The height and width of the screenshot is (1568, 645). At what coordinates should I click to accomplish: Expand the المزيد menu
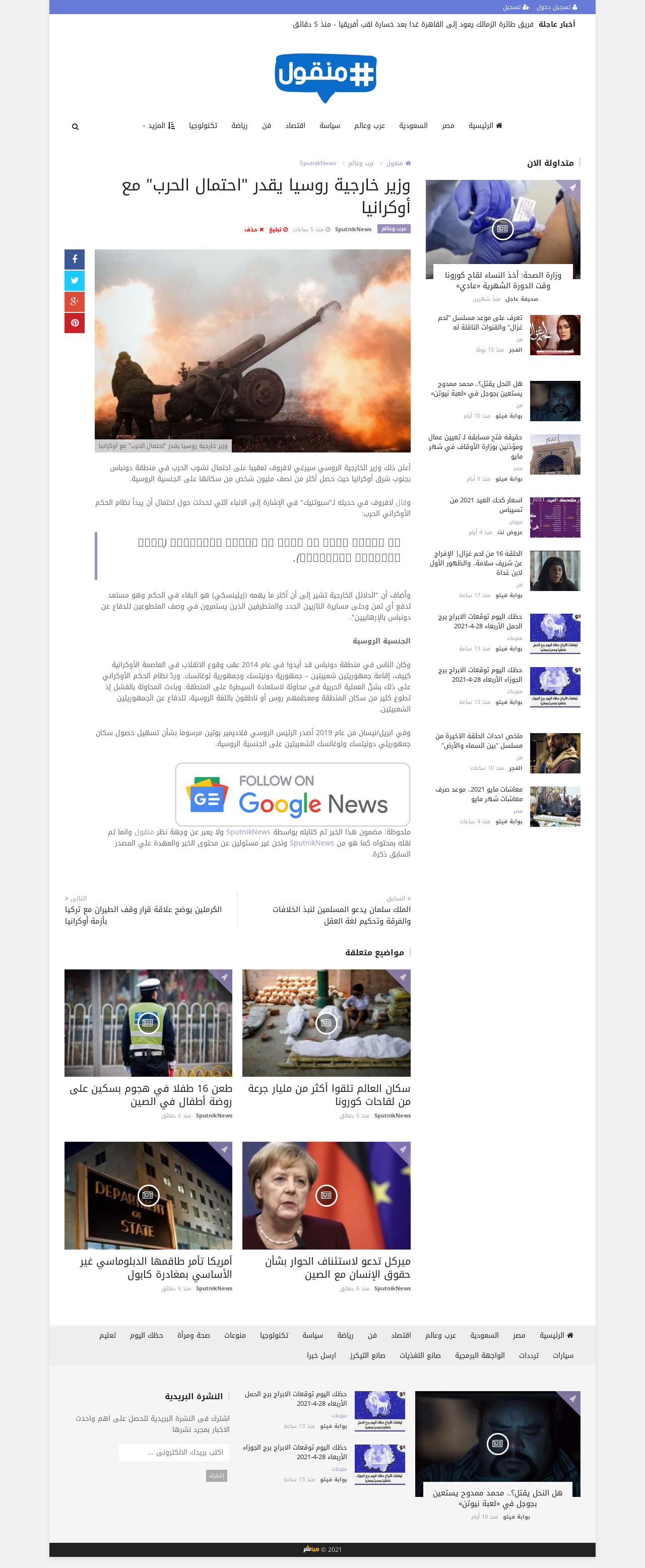click(159, 126)
